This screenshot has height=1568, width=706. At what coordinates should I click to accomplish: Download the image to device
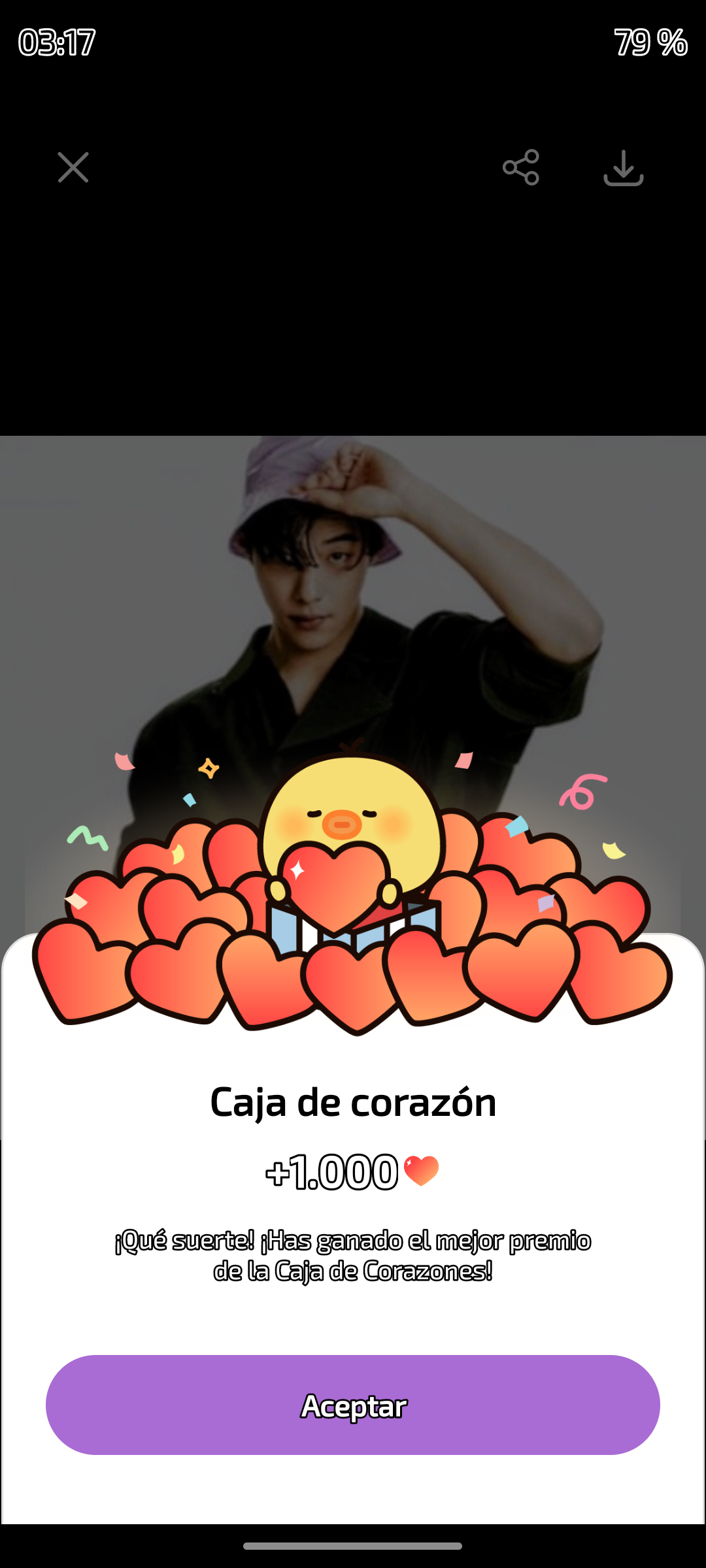[623, 168]
